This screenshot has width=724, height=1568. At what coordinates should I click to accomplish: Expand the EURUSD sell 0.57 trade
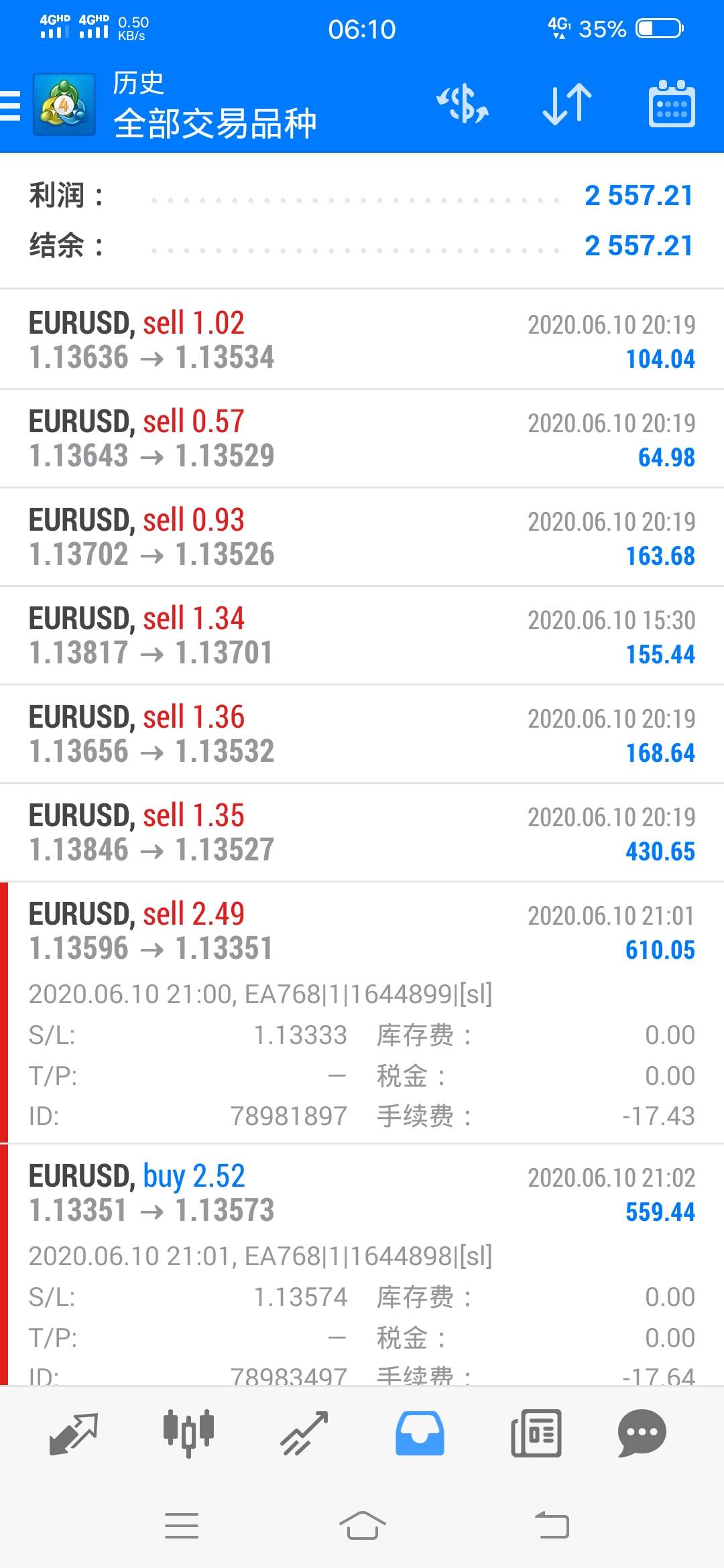[x=362, y=438]
